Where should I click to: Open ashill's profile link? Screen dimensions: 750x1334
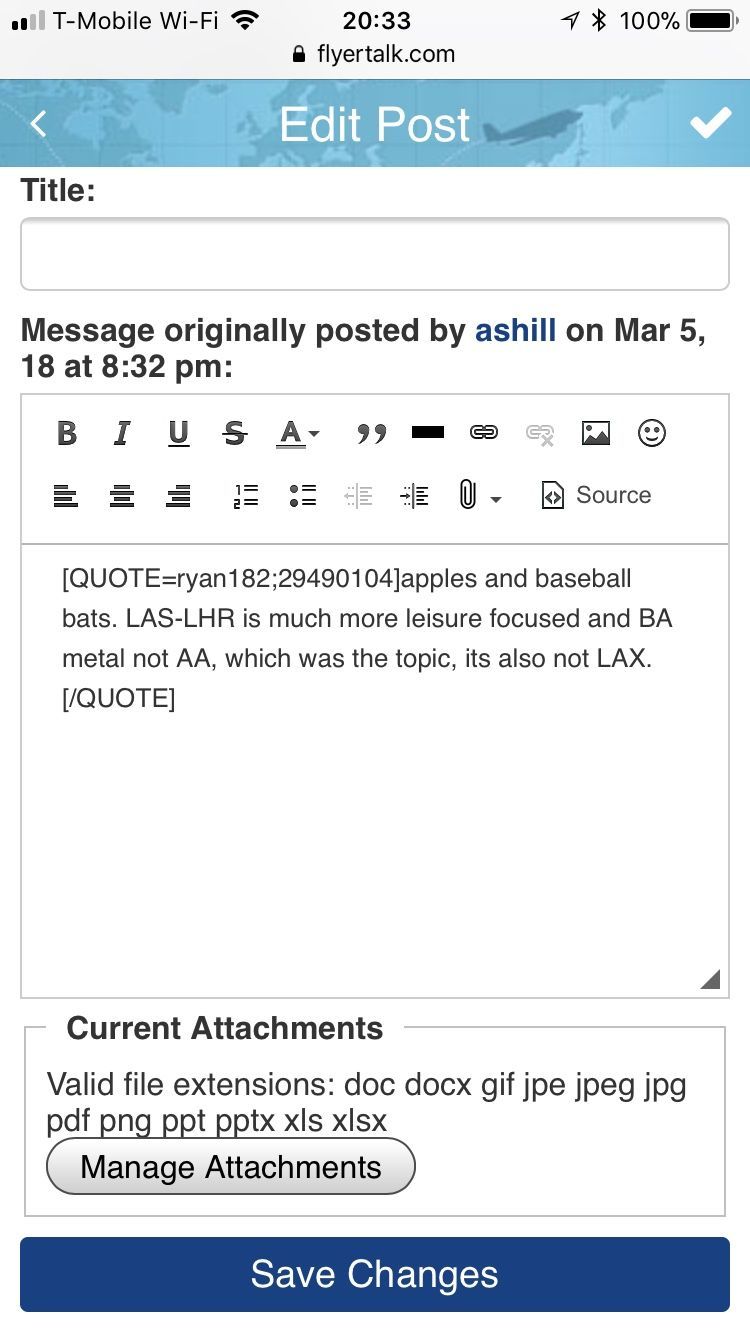[x=515, y=330]
